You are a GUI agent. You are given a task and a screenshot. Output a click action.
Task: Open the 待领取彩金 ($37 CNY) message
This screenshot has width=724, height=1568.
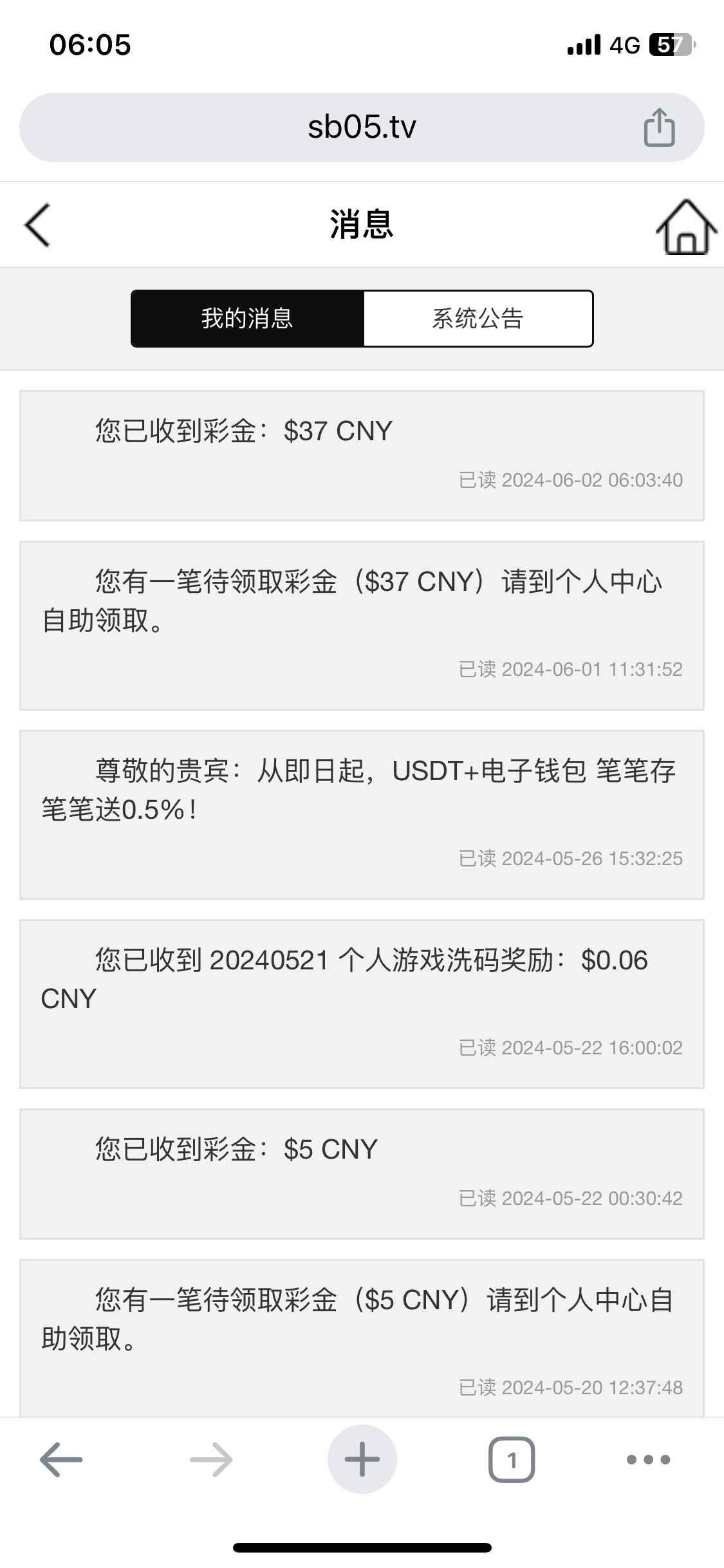(362, 625)
